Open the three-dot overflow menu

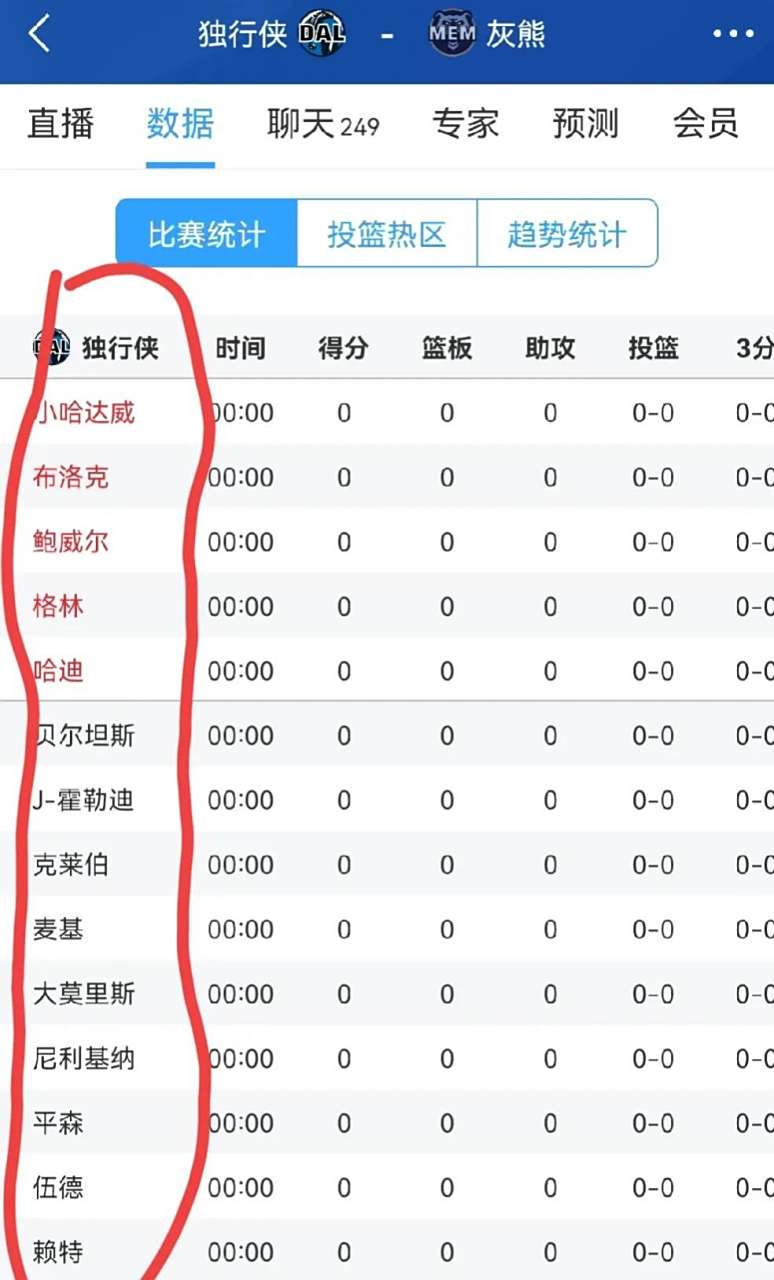(733, 34)
